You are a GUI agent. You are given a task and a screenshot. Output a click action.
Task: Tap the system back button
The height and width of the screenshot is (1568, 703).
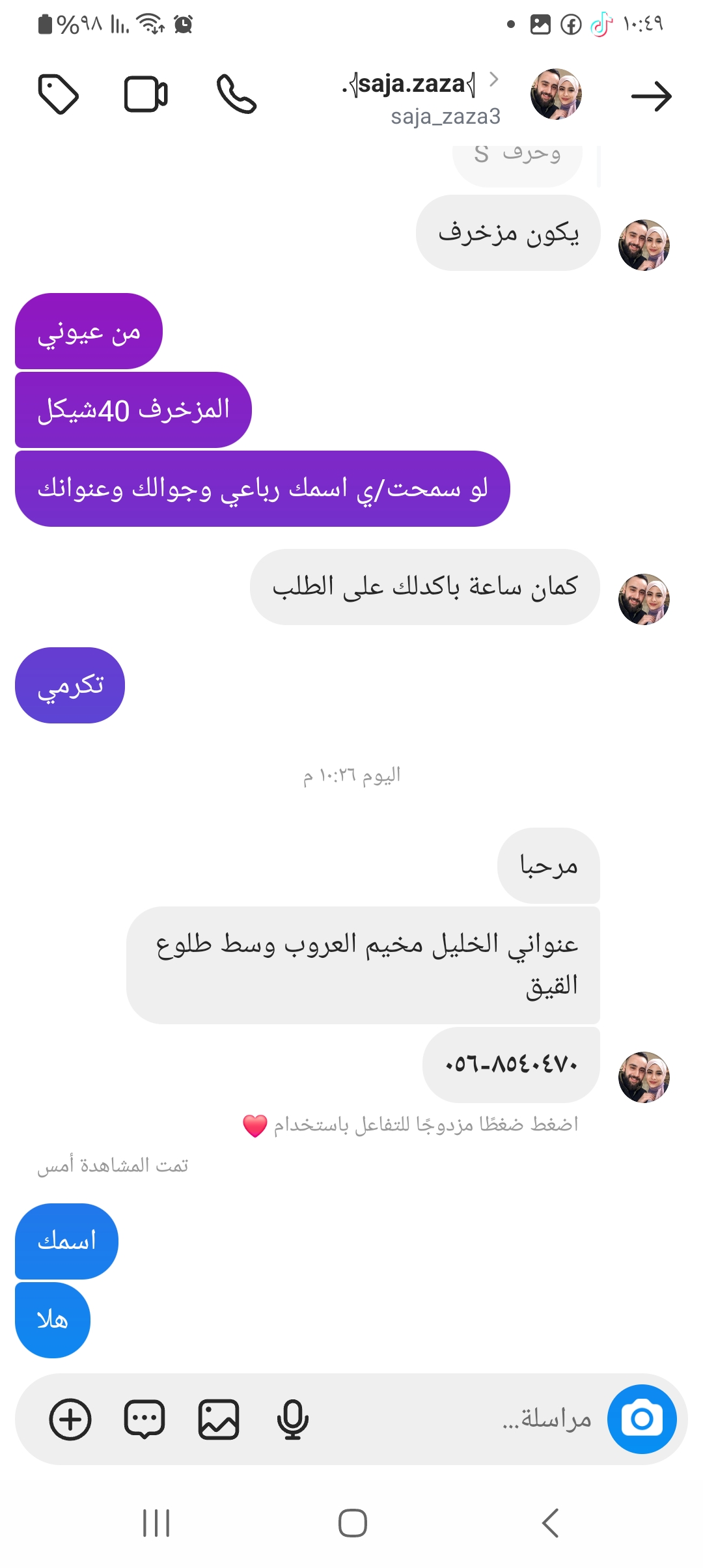550,1523
